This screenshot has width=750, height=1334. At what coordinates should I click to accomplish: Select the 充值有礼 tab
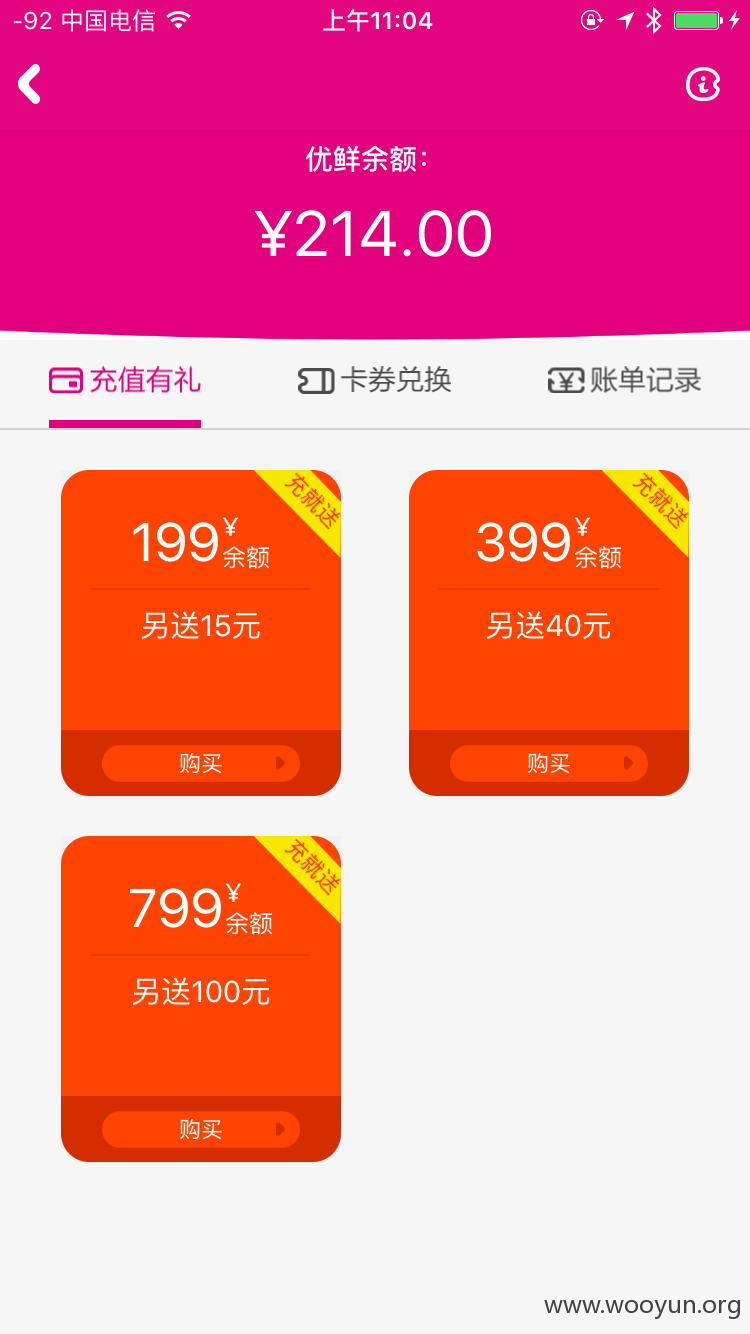(x=125, y=380)
